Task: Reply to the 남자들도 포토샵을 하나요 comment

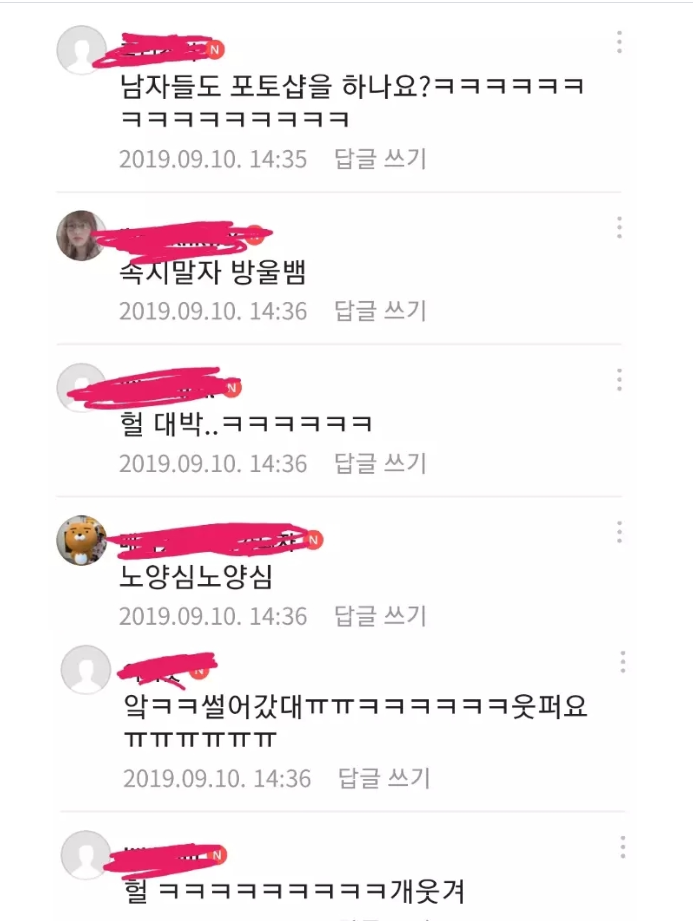Action: pos(380,158)
